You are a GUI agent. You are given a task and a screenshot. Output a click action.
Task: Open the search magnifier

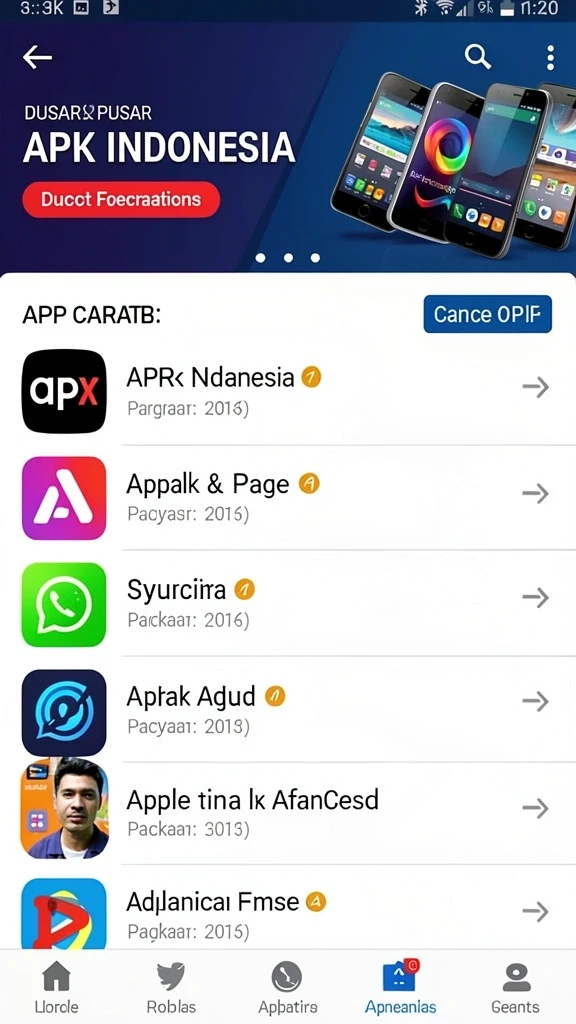click(477, 57)
